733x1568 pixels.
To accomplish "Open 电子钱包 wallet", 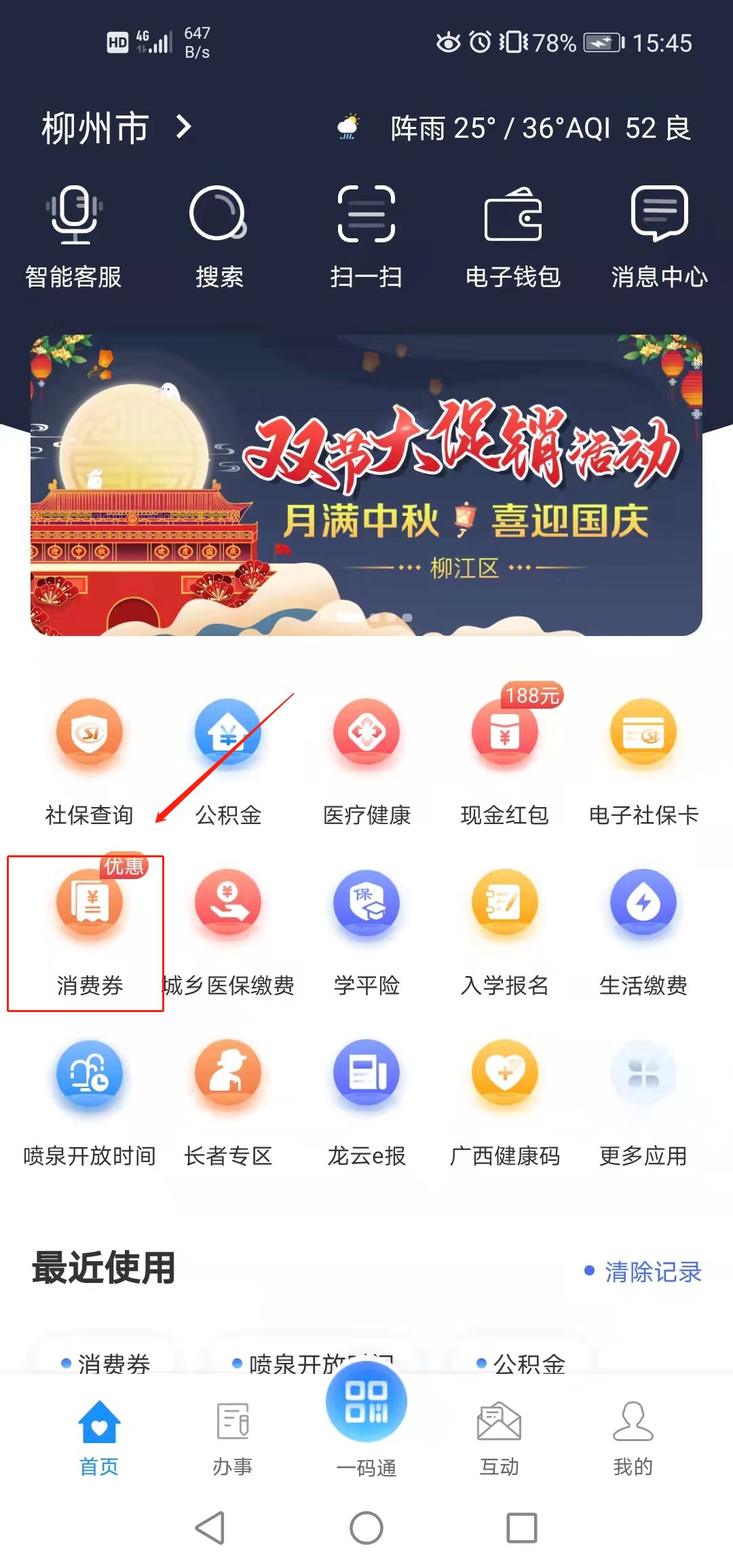I will (513, 236).
